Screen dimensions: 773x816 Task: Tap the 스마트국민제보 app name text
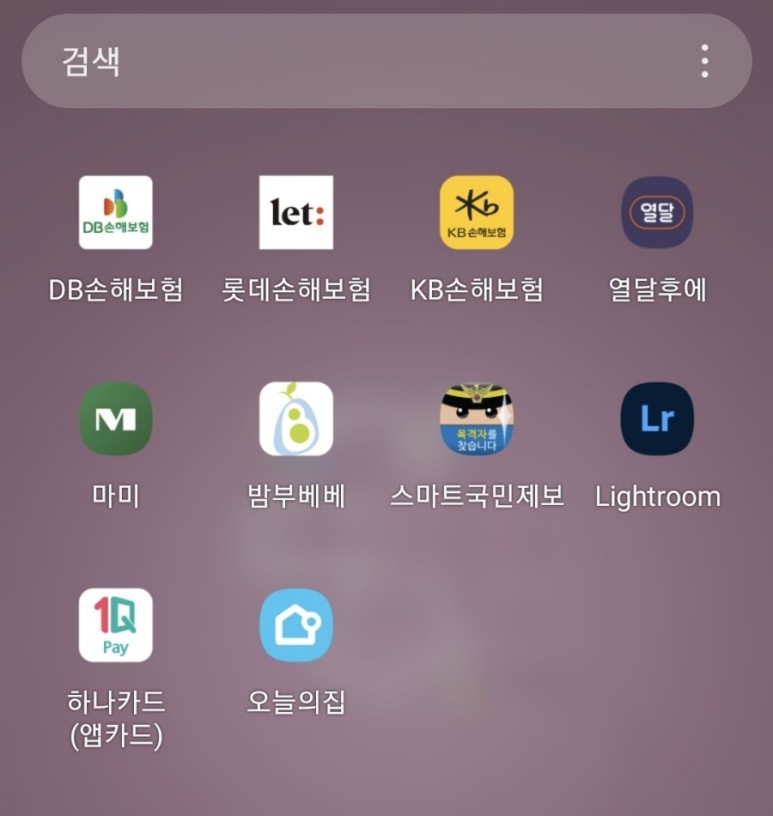tap(476, 496)
